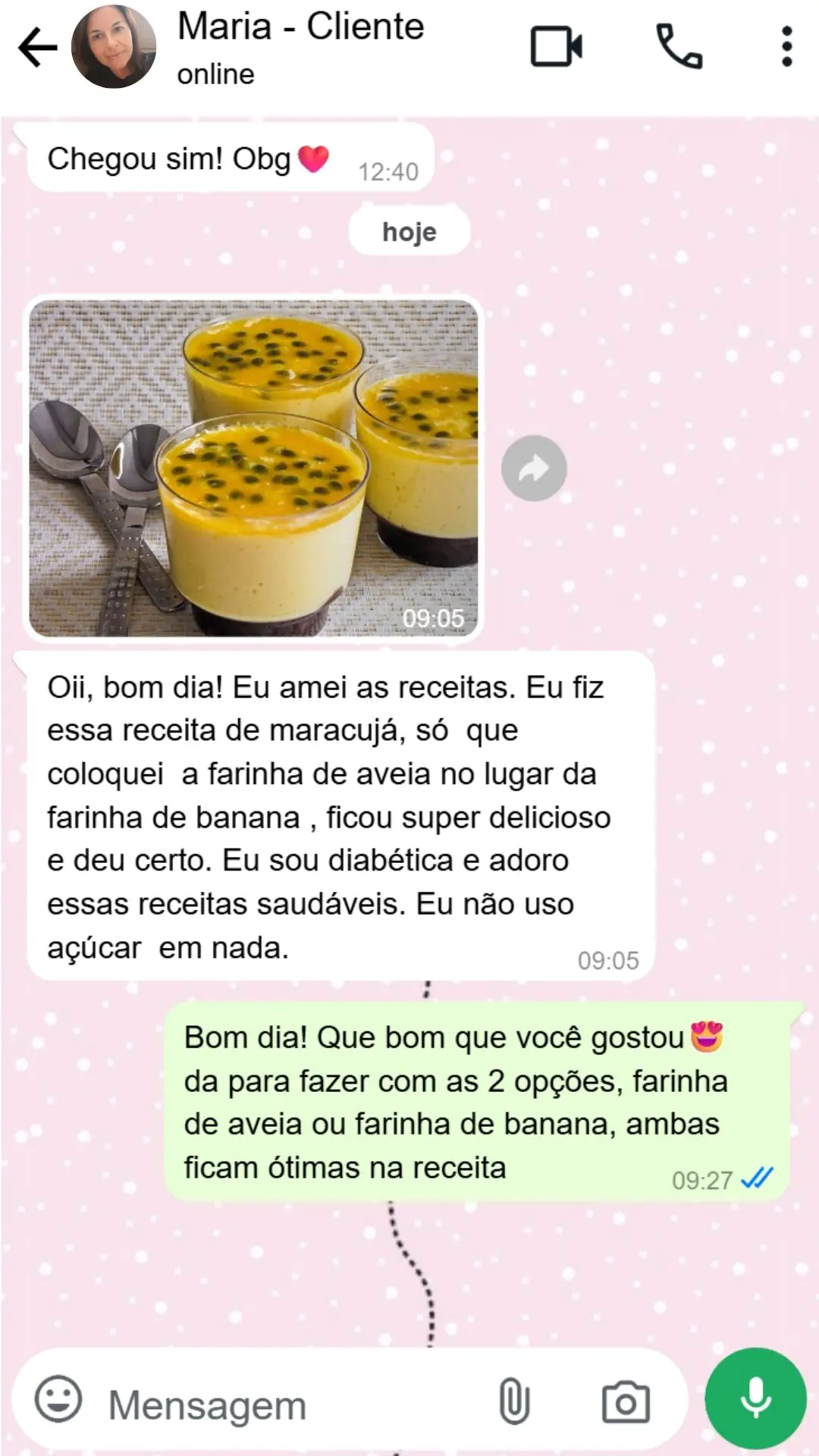Start a voice call with Maria
The width and height of the screenshot is (819, 1456).
679,47
